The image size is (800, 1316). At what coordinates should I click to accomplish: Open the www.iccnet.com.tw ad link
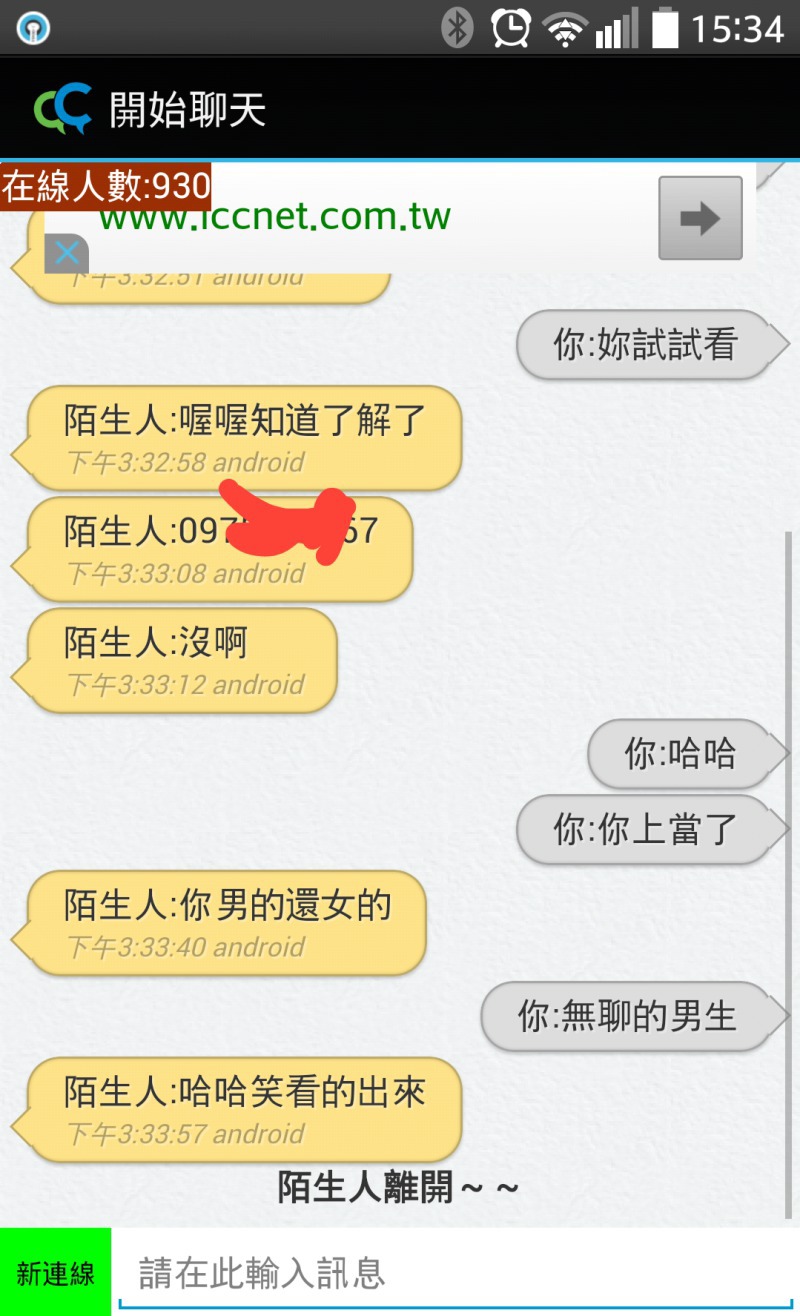coord(275,216)
